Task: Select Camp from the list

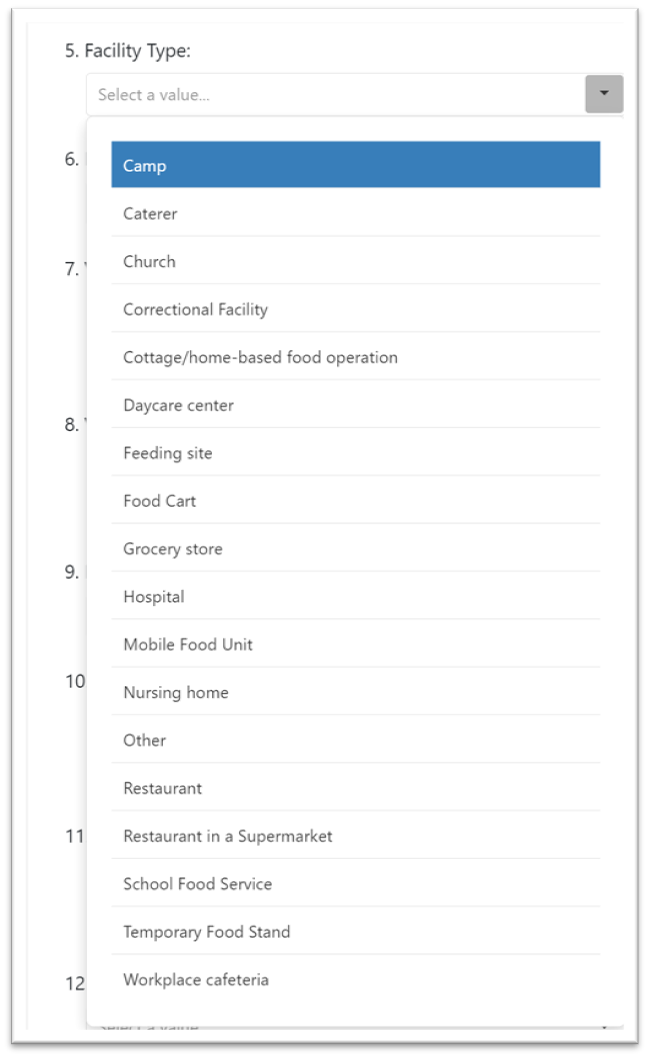Action: [x=355, y=165]
